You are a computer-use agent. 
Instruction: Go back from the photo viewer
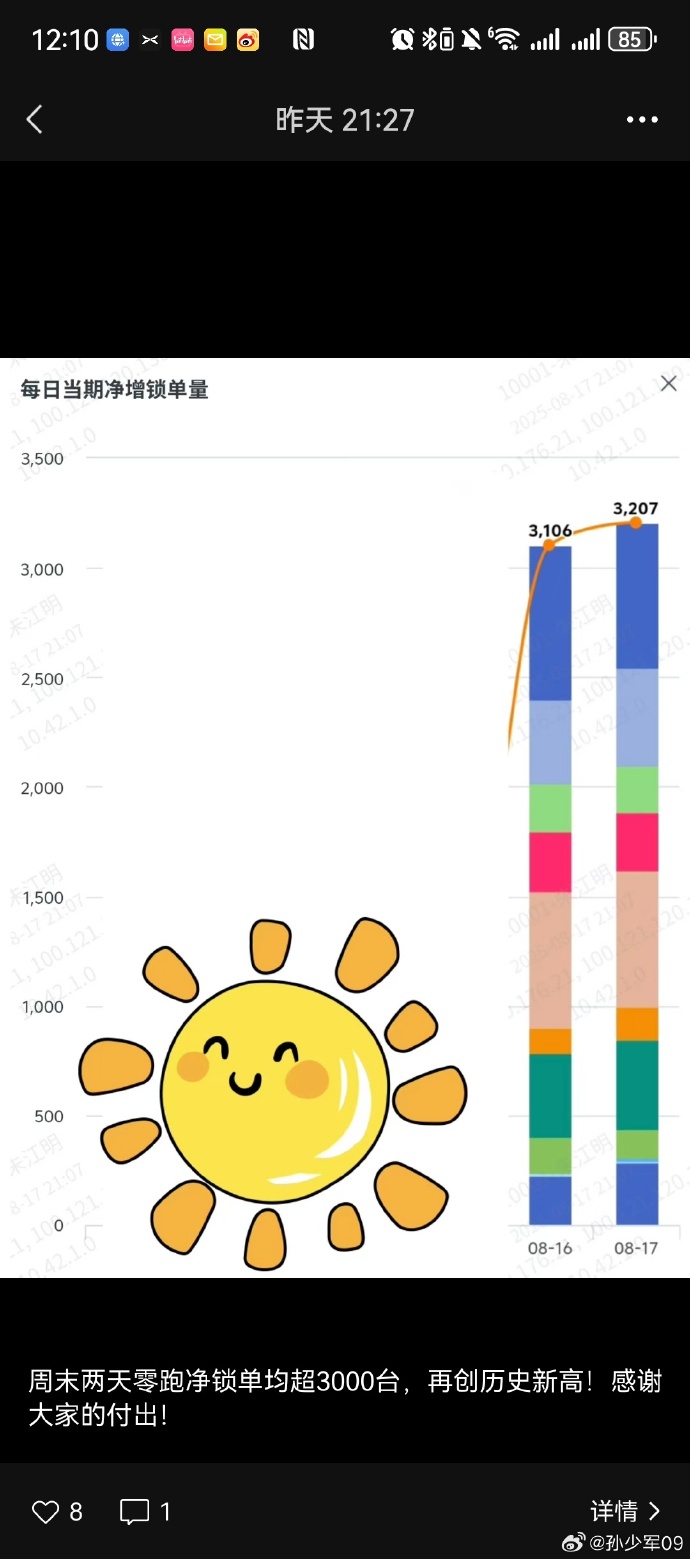(x=35, y=121)
